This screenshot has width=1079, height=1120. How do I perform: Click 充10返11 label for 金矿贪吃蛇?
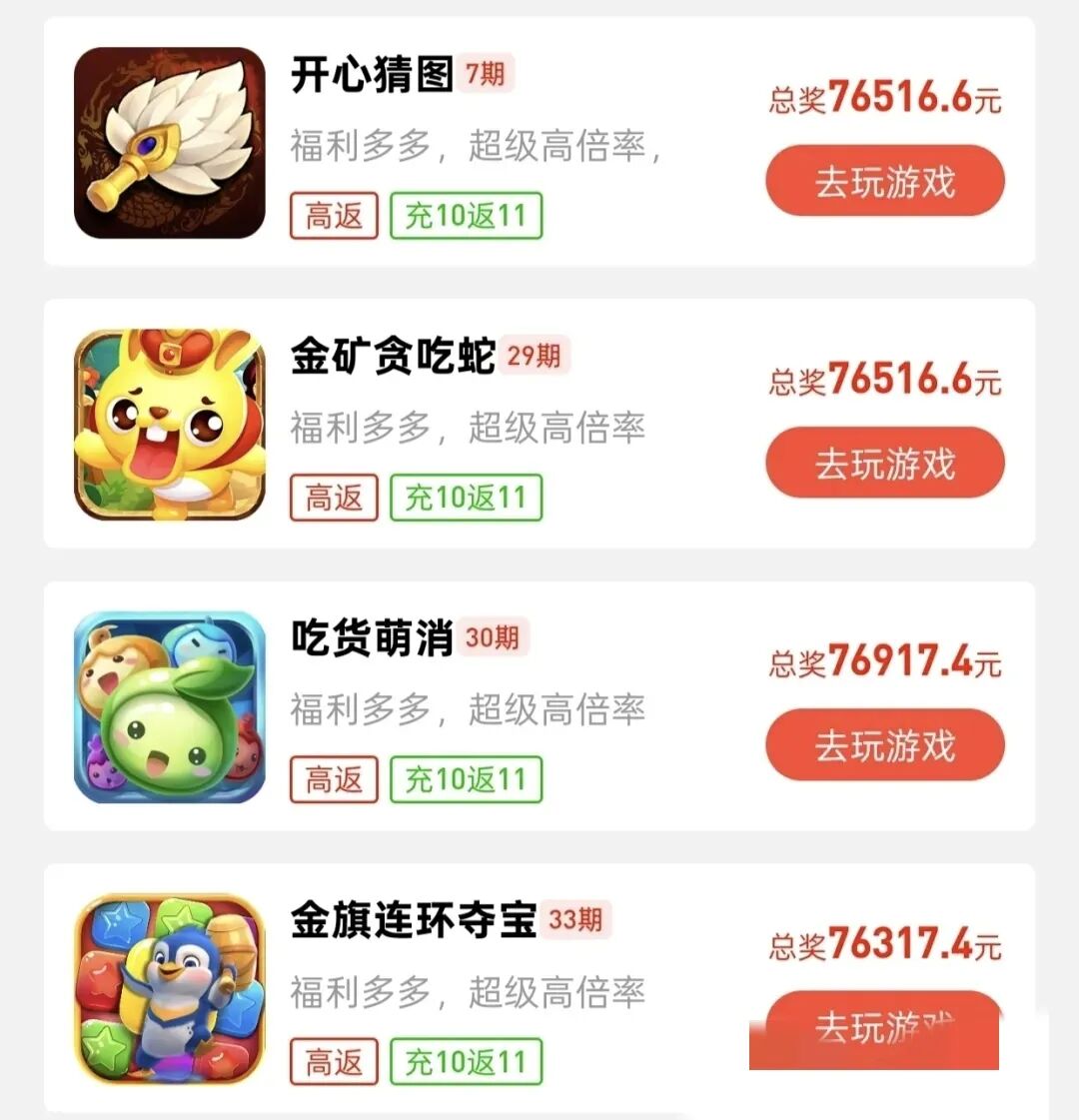pos(466,497)
